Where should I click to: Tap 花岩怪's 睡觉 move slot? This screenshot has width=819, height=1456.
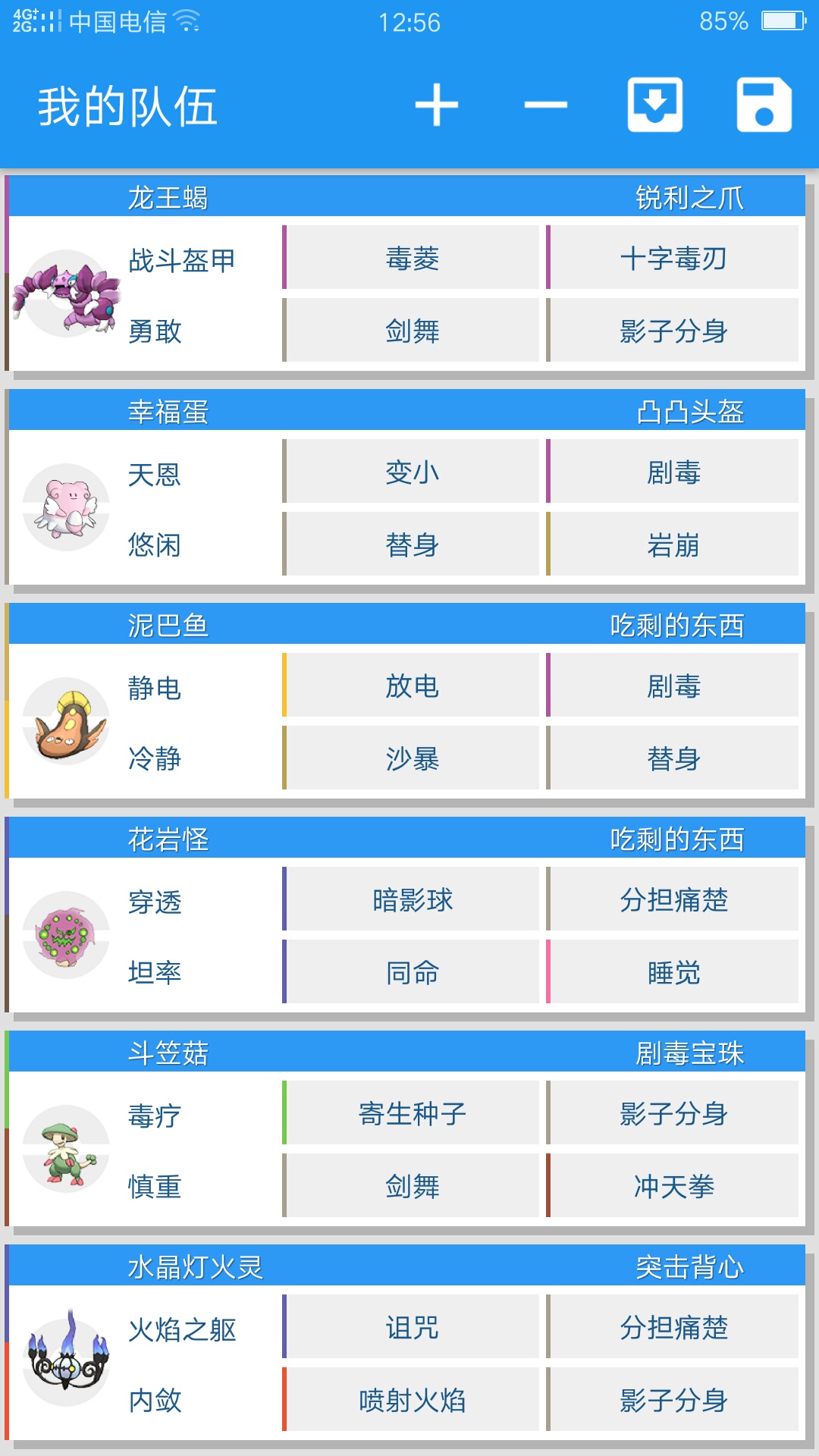tap(673, 972)
